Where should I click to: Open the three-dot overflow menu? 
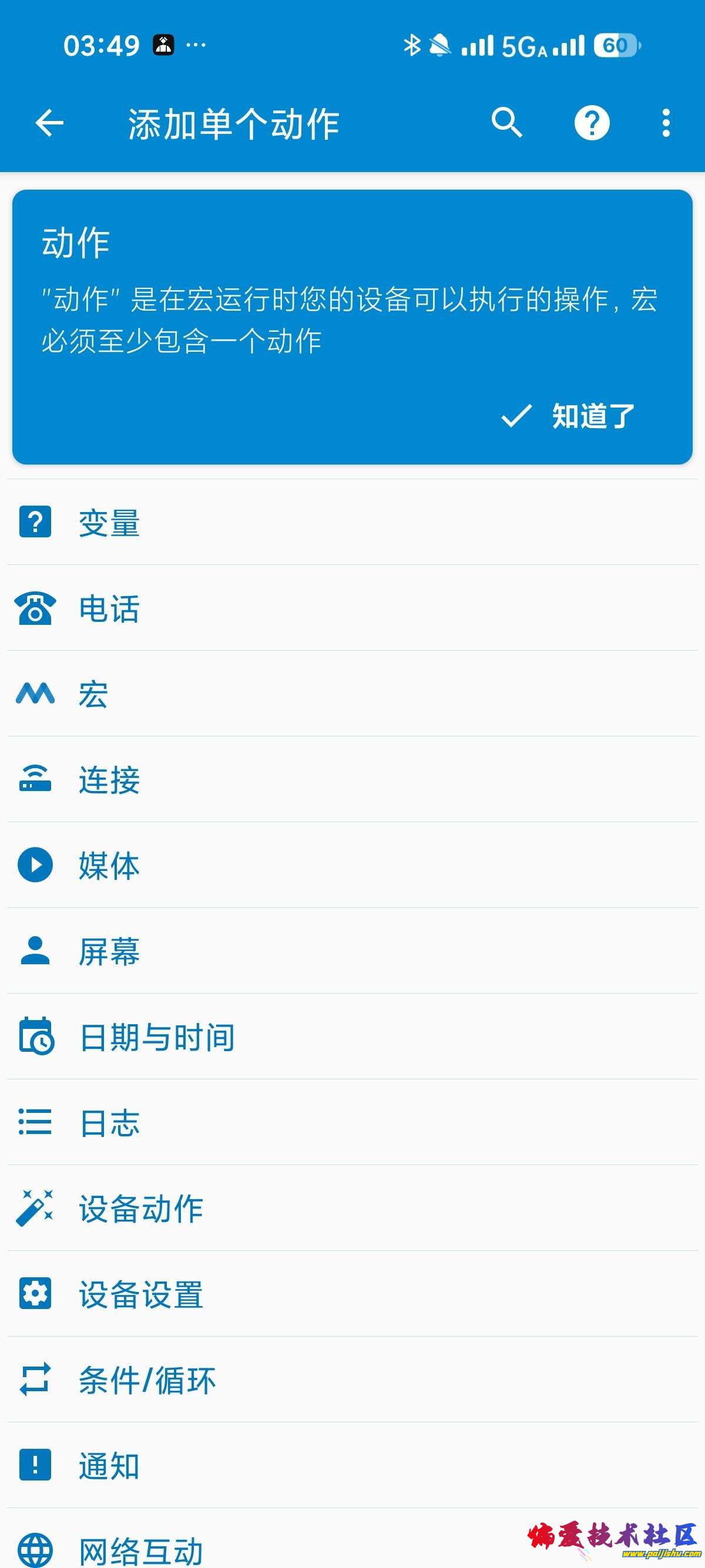[x=666, y=123]
